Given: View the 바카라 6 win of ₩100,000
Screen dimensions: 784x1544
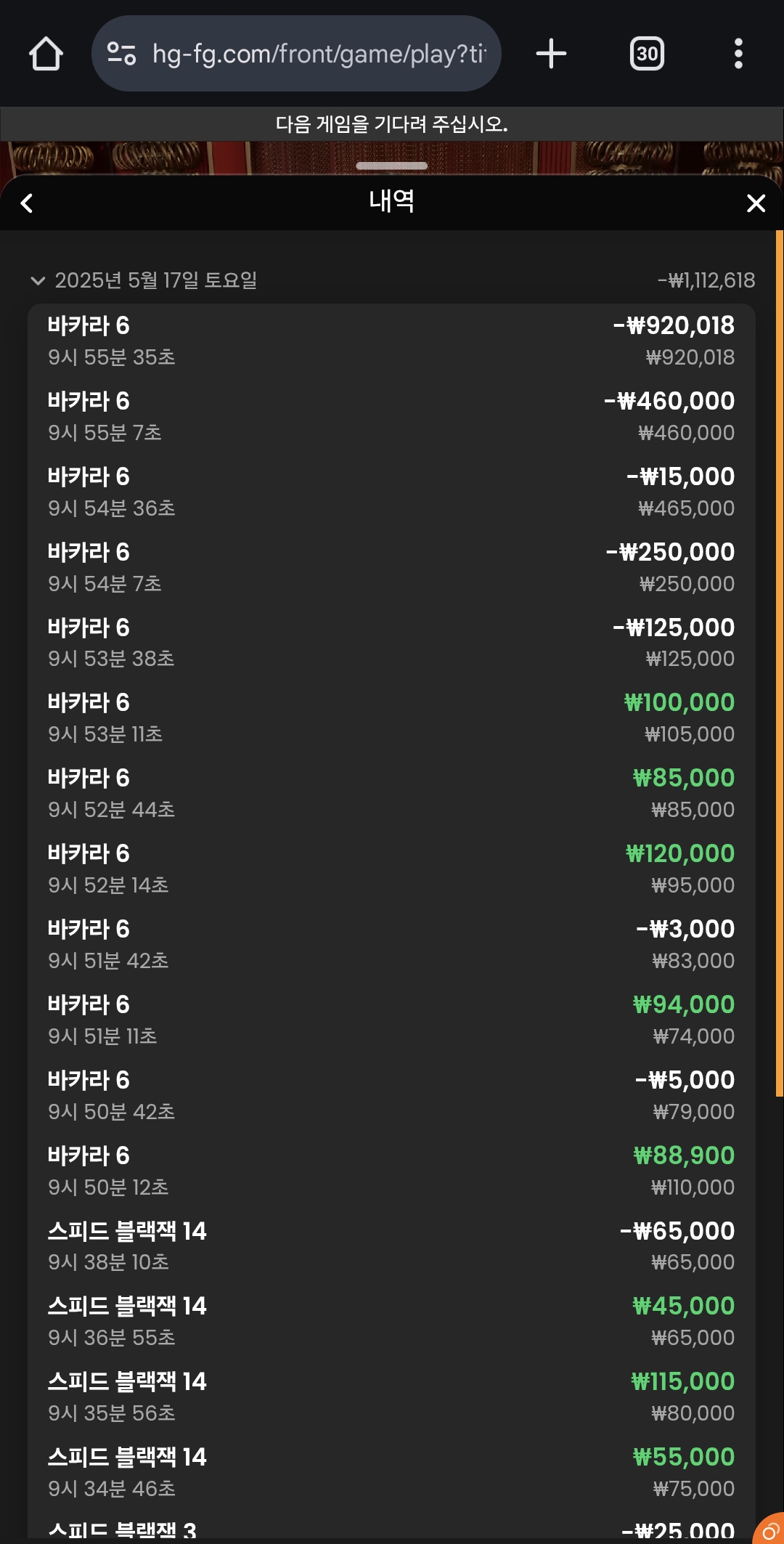Looking at the screenshot, I should pos(392,718).
